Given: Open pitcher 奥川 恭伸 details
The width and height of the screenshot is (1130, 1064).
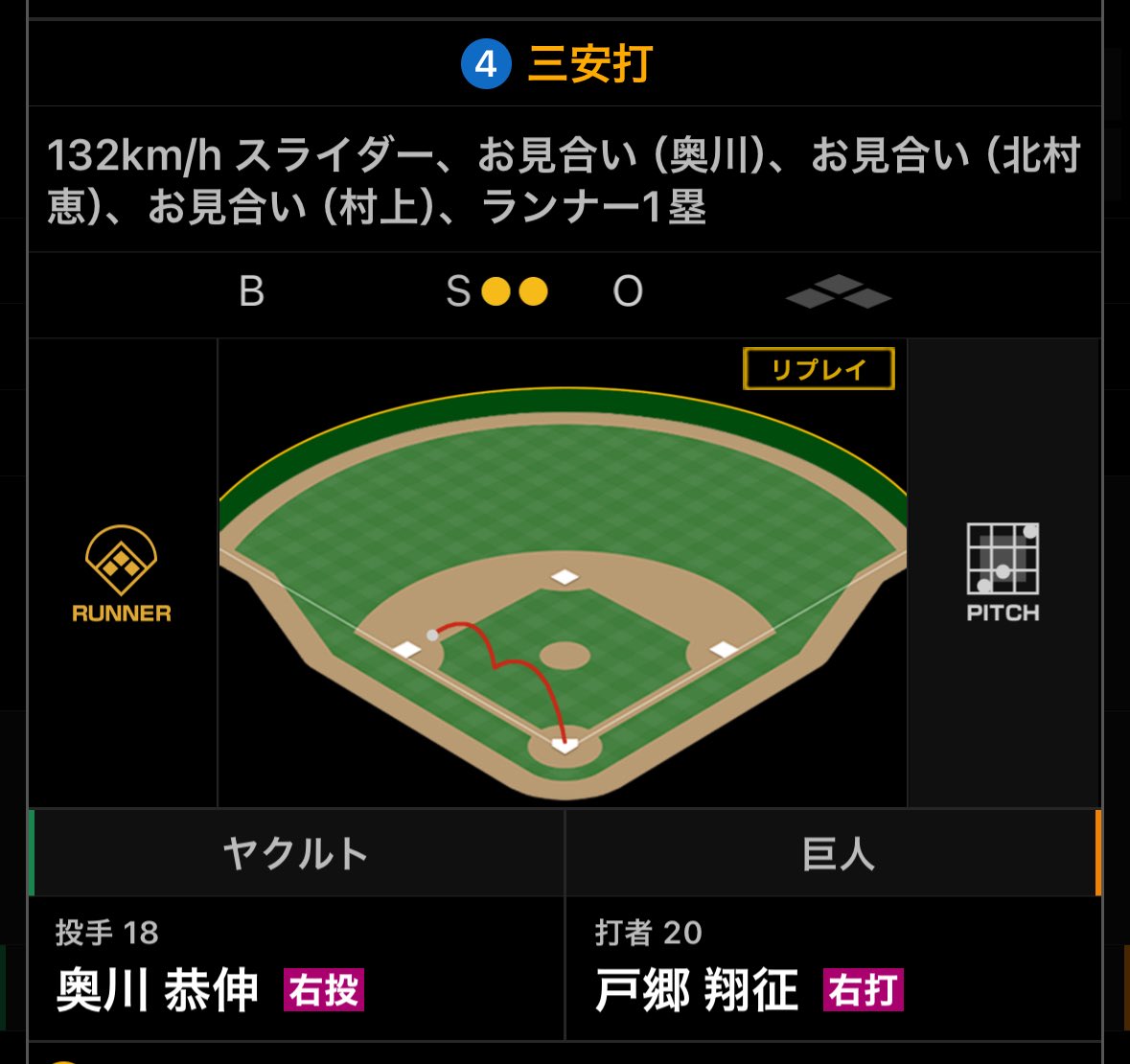Looking at the screenshot, I should (x=158, y=989).
